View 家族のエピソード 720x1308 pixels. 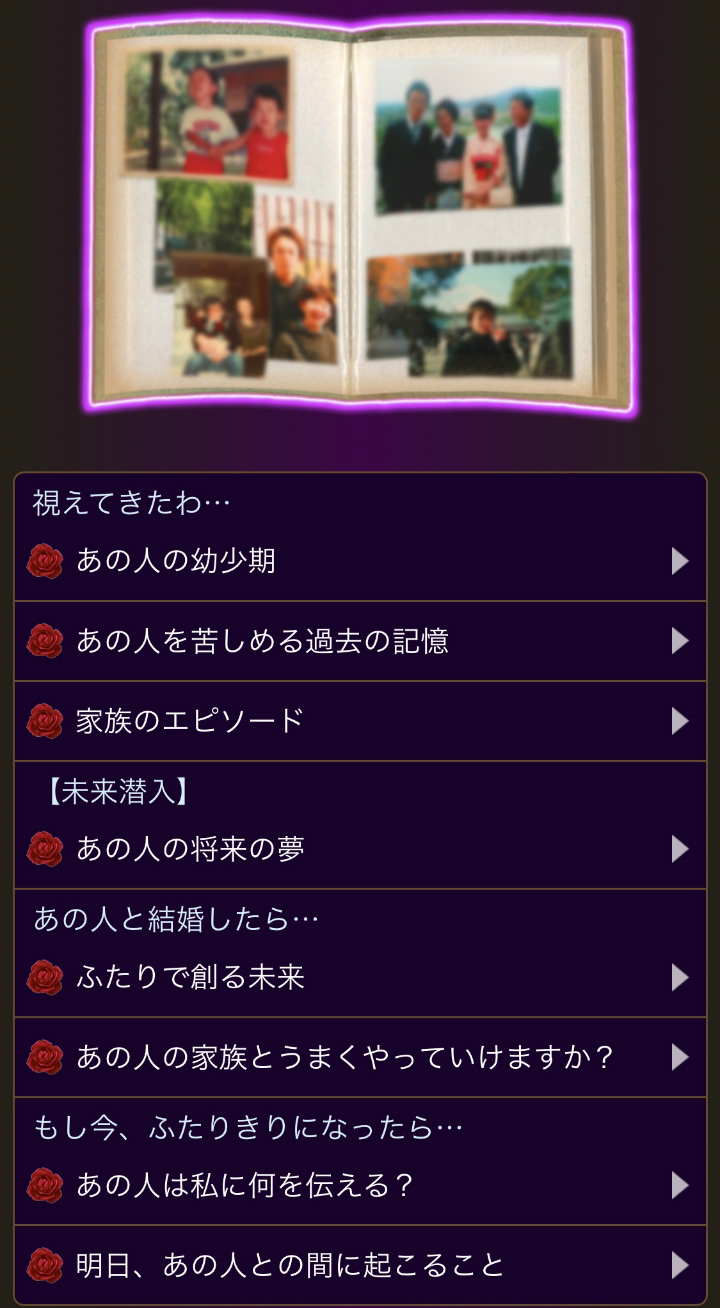(x=360, y=721)
